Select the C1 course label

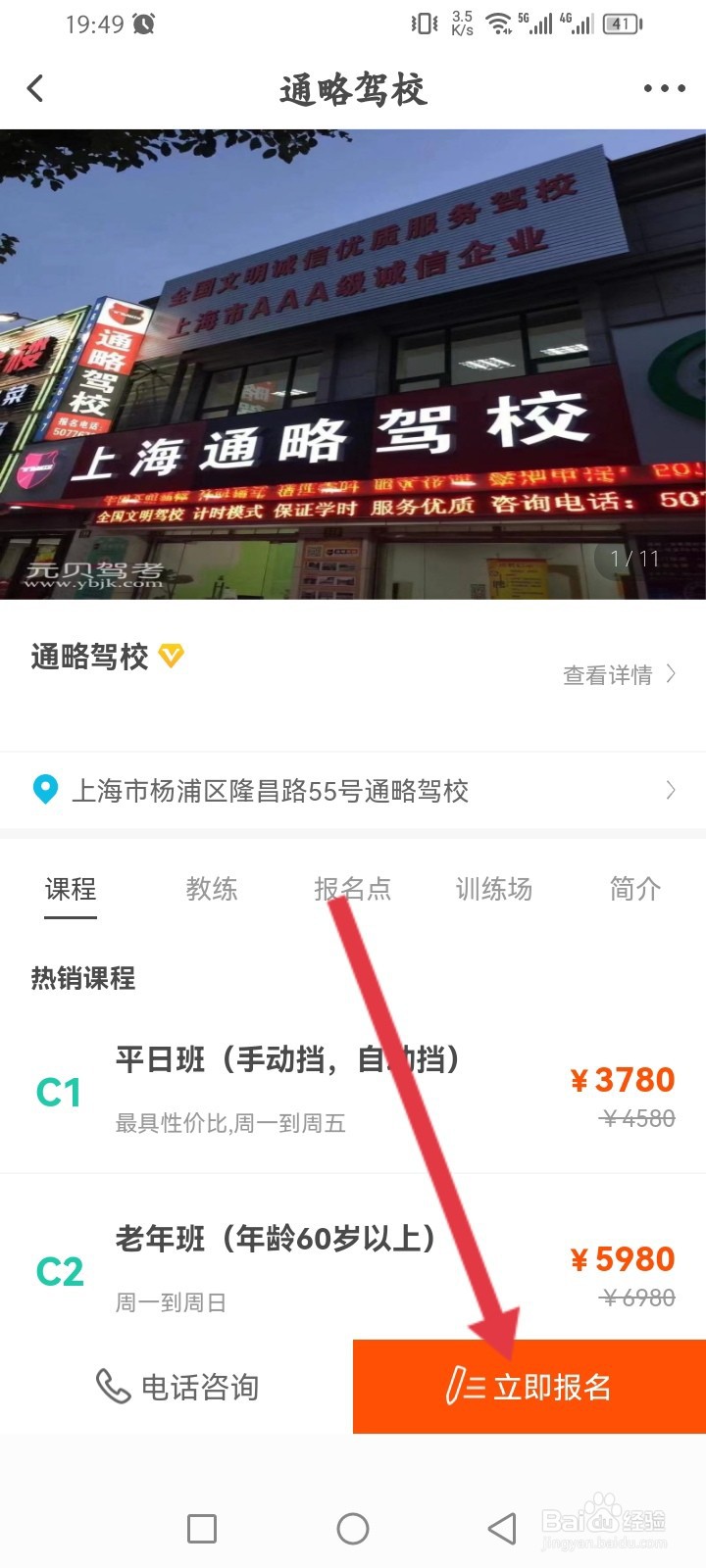point(58,1091)
